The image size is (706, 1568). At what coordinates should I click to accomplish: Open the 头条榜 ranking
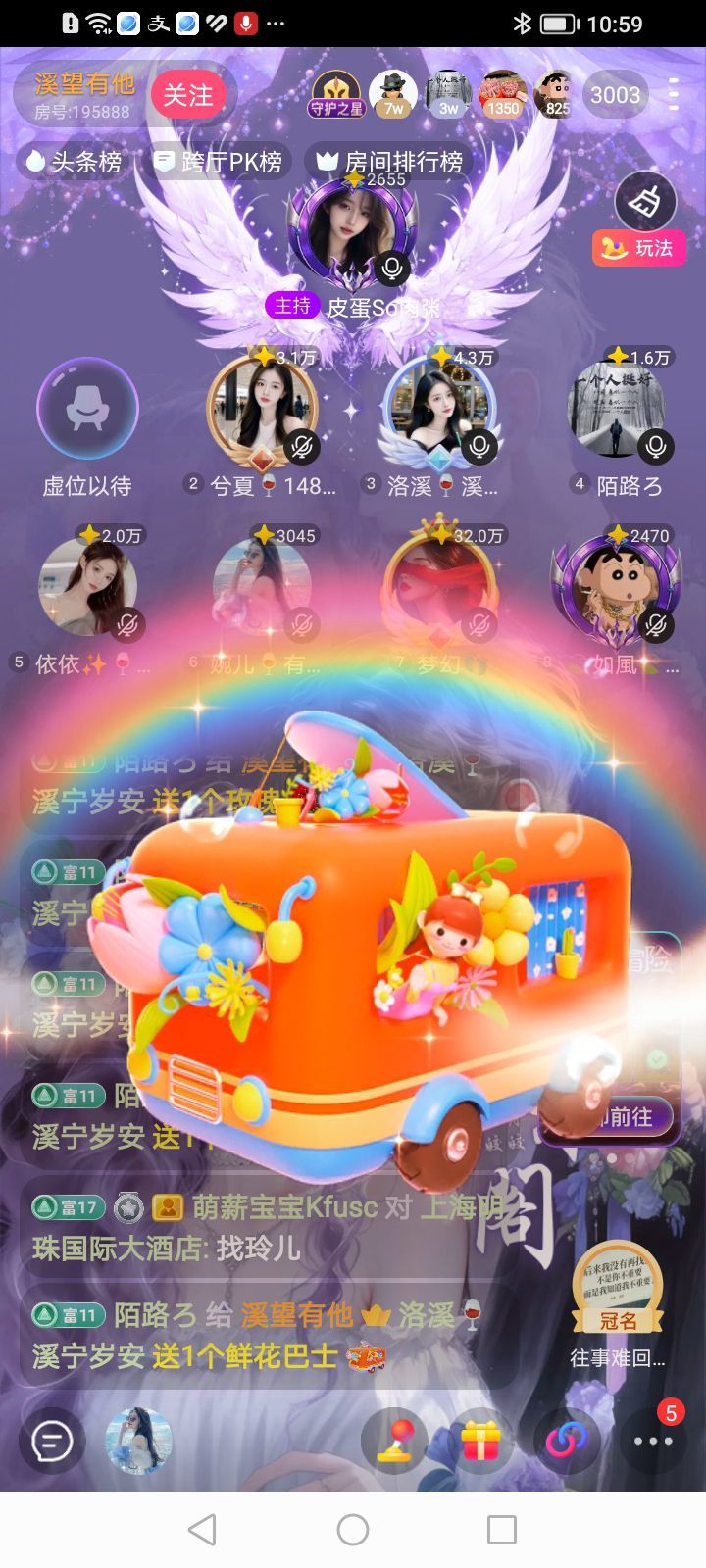coord(75,162)
